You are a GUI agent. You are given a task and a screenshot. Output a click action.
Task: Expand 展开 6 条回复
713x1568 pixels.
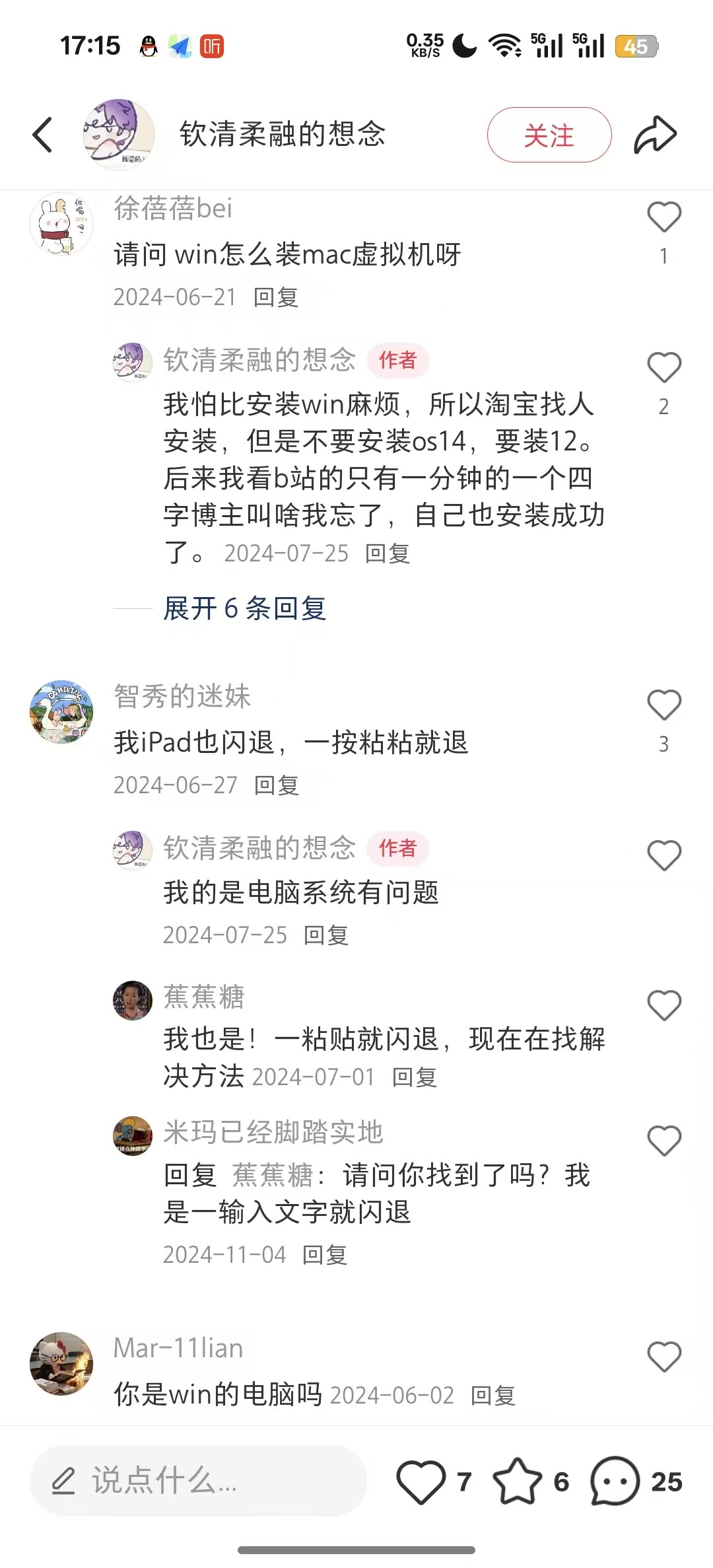[245, 608]
